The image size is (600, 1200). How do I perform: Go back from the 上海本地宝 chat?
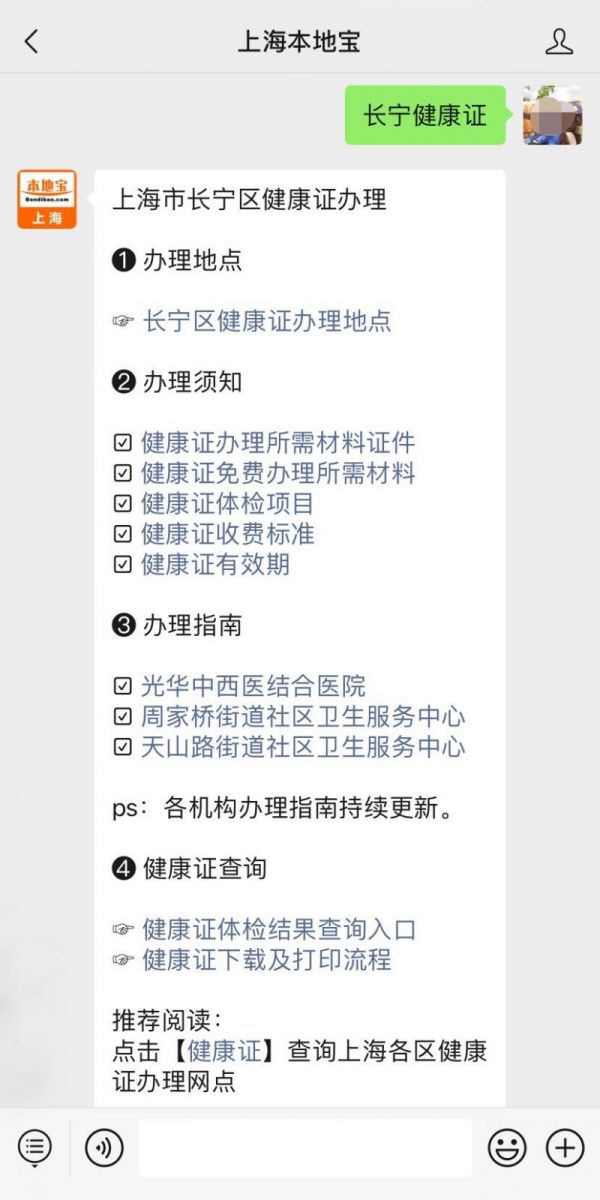coord(32,41)
